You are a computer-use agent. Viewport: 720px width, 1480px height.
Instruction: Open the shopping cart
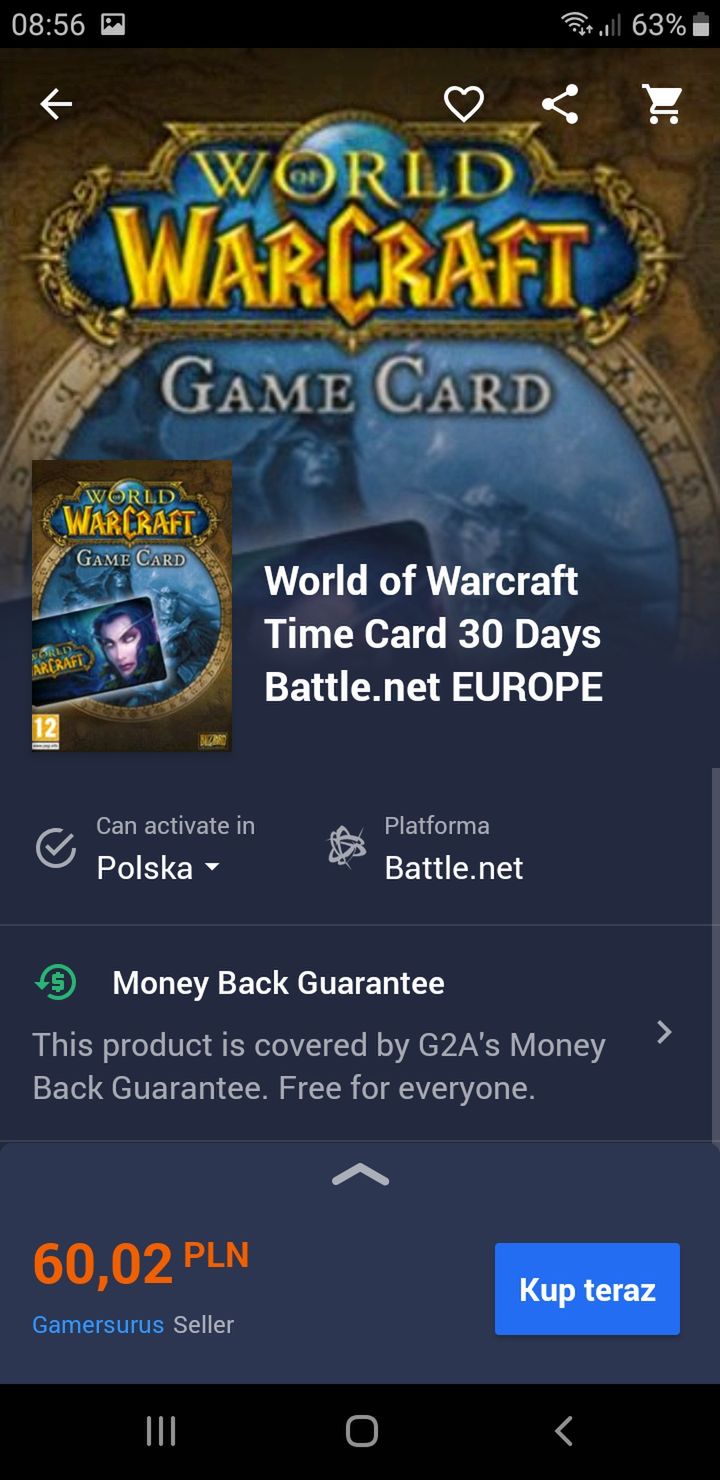click(x=662, y=104)
